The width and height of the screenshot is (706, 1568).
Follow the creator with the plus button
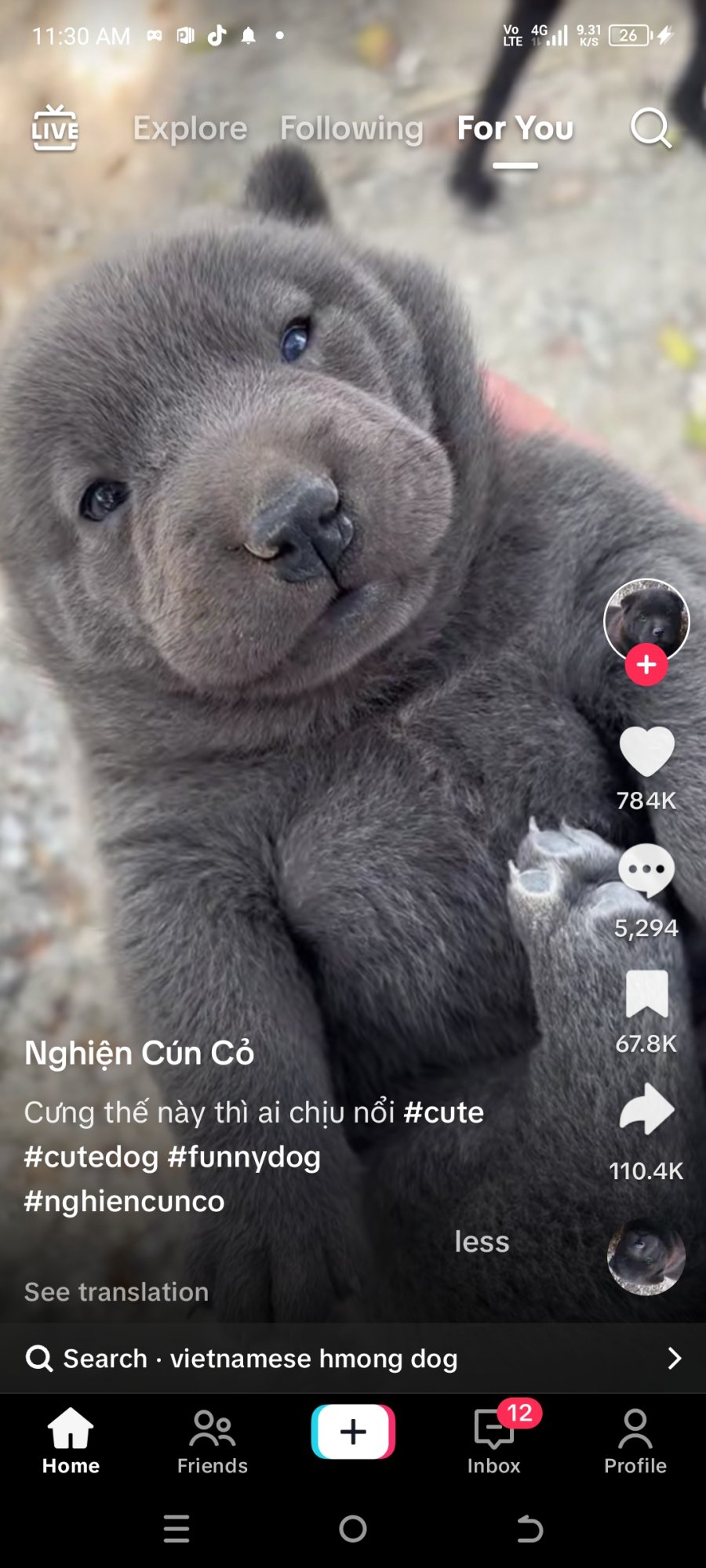[x=646, y=665]
